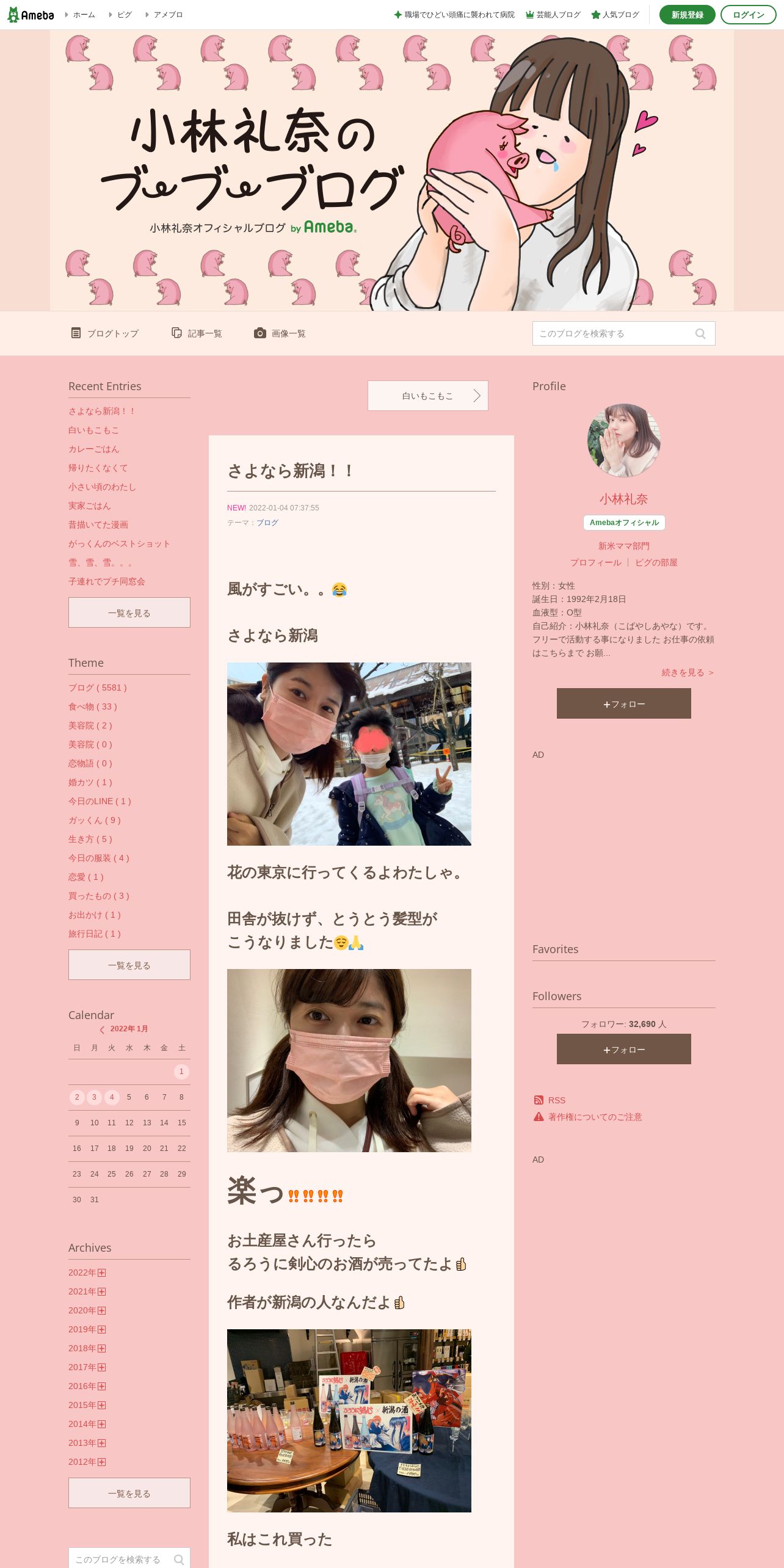
Task: Select the 食べ物 ( 33 ) theme
Action: click(93, 706)
